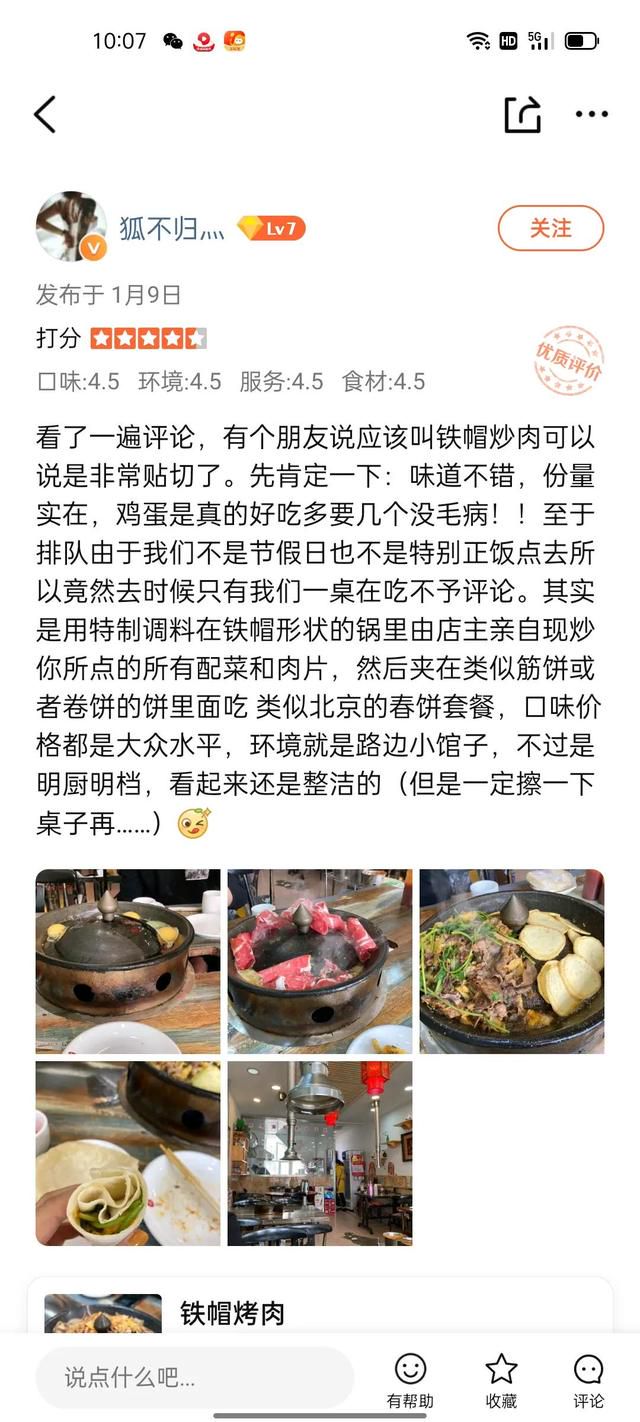This screenshot has width=640, height=1422.
Task: Tap the 说点什么吧 comment input box
Action: click(195, 1377)
